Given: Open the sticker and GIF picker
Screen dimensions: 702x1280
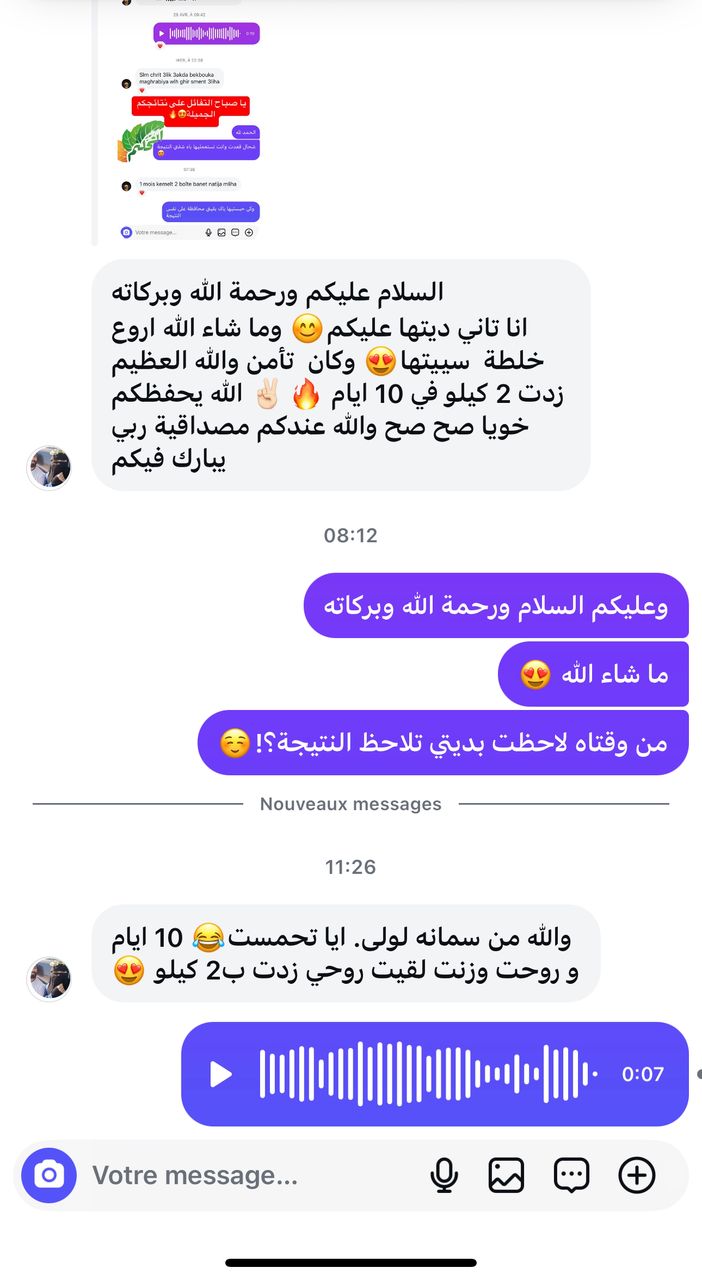Looking at the screenshot, I should point(571,1175).
